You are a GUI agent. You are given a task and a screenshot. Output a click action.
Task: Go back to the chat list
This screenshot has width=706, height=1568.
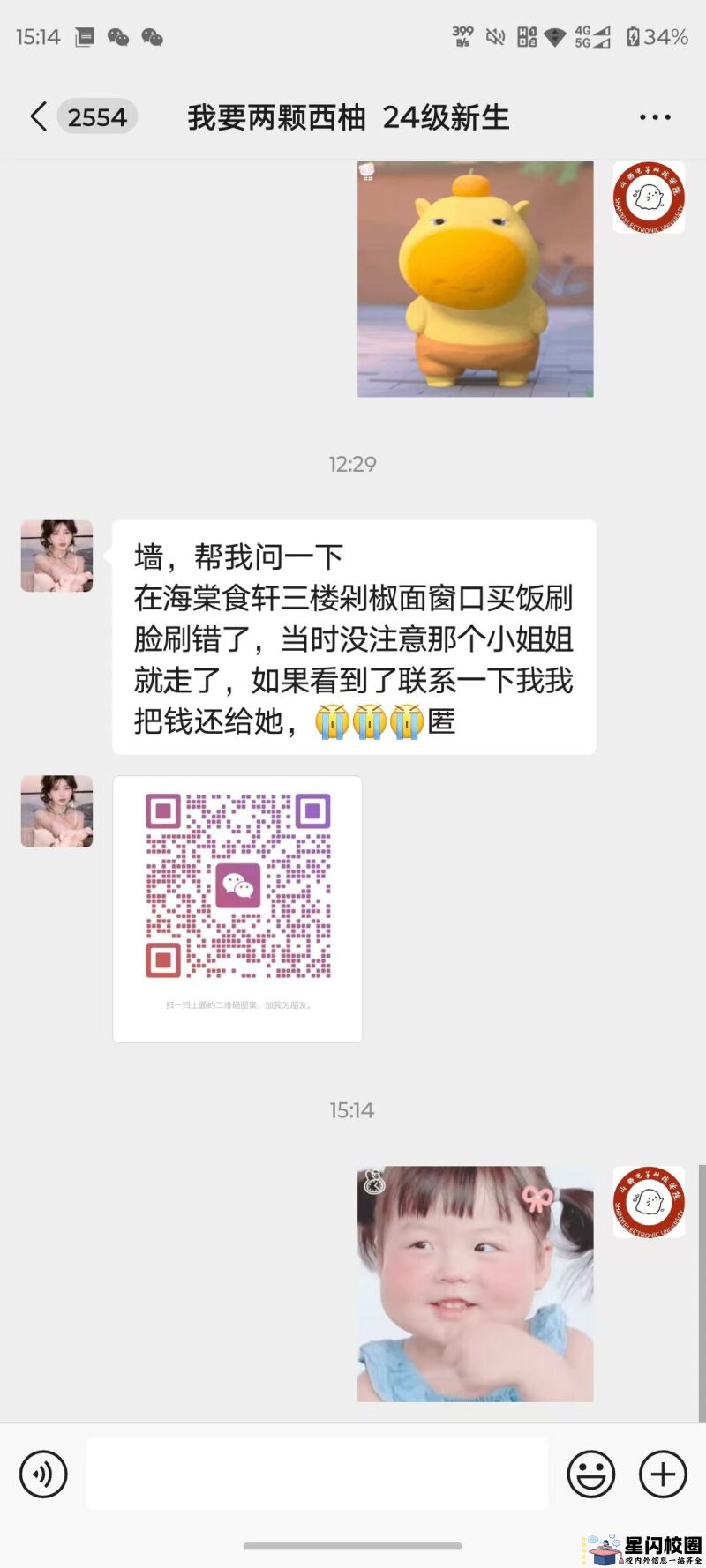[40, 117]
